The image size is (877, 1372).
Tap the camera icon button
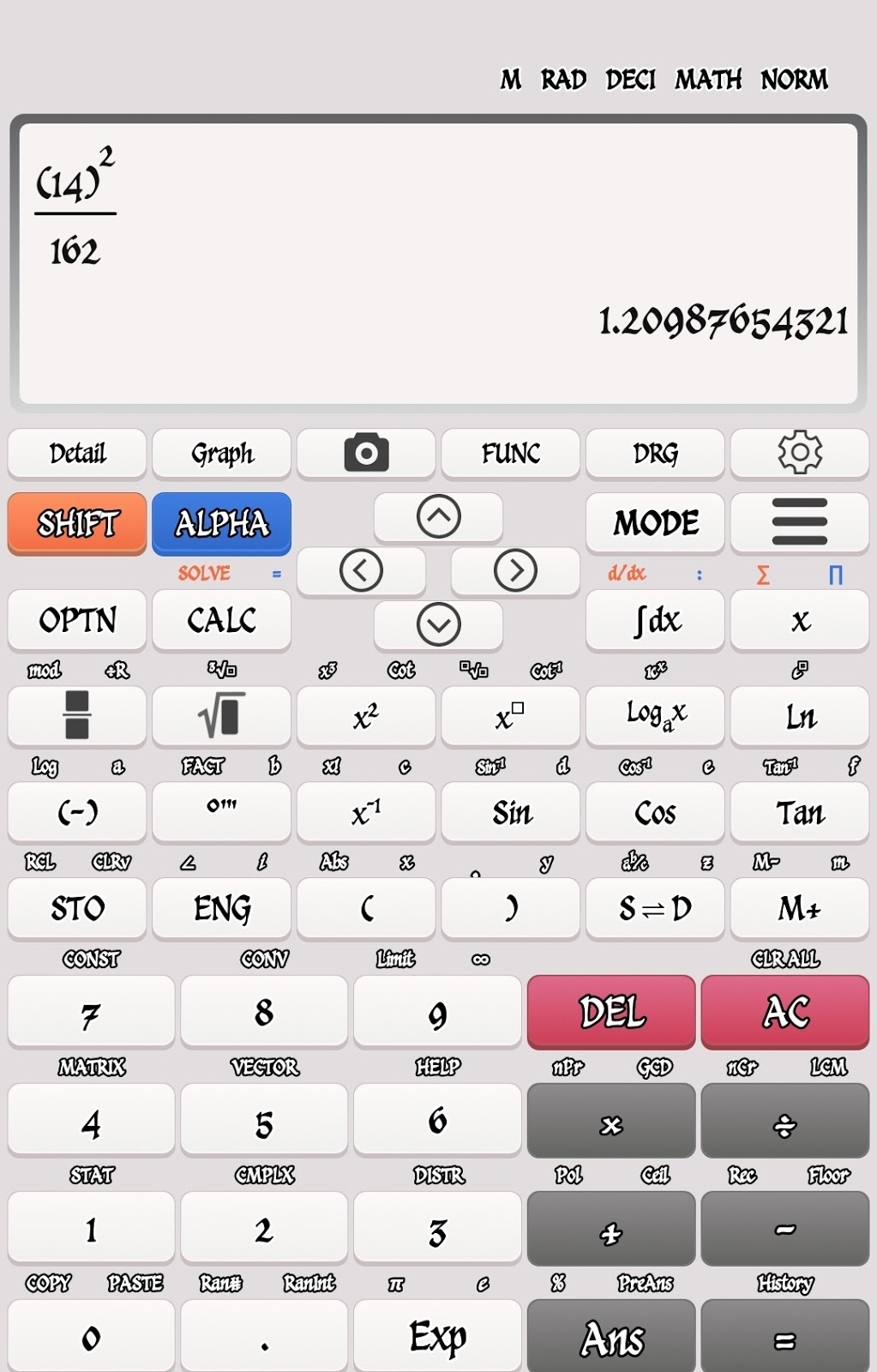366,453
